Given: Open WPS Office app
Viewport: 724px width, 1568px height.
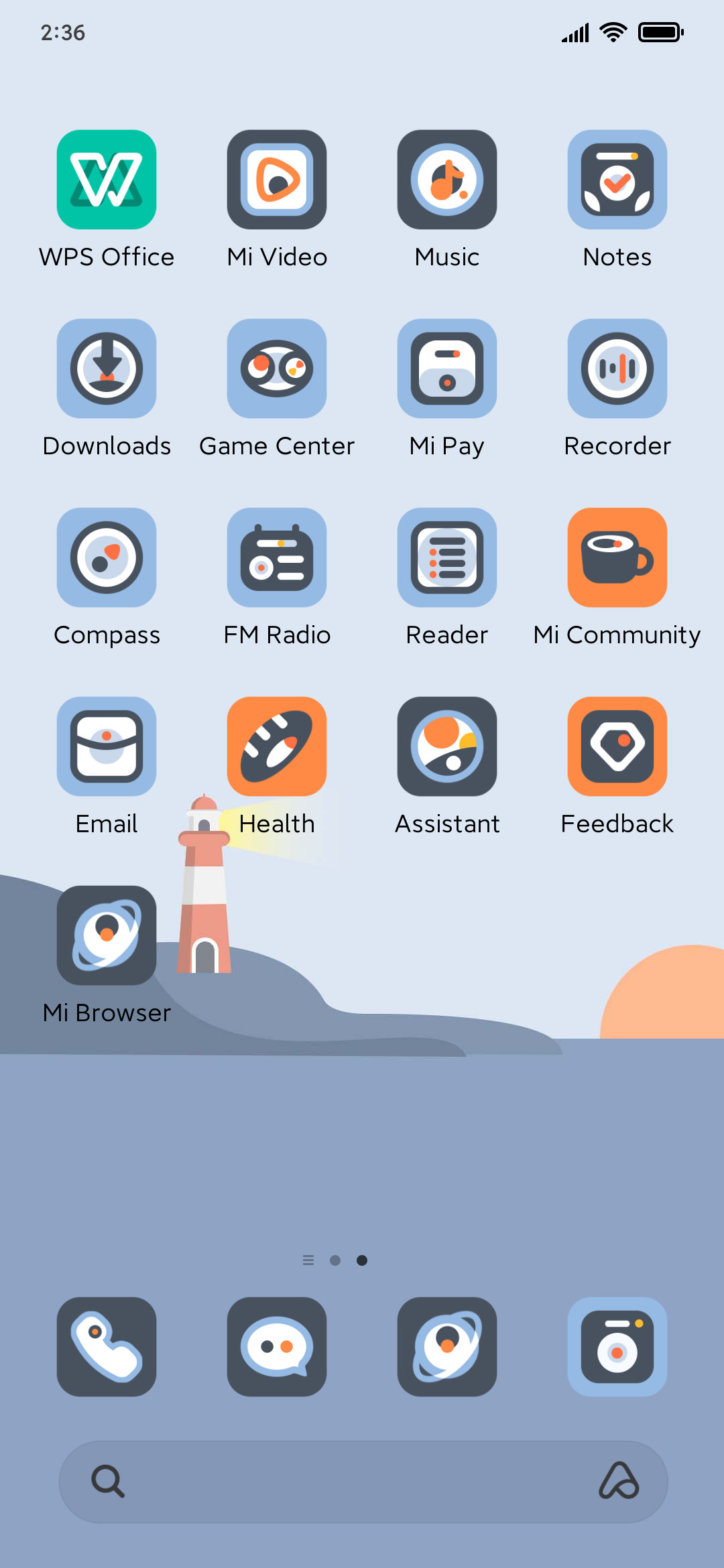Looking at the screenshot, I should (x=107, y=180).
